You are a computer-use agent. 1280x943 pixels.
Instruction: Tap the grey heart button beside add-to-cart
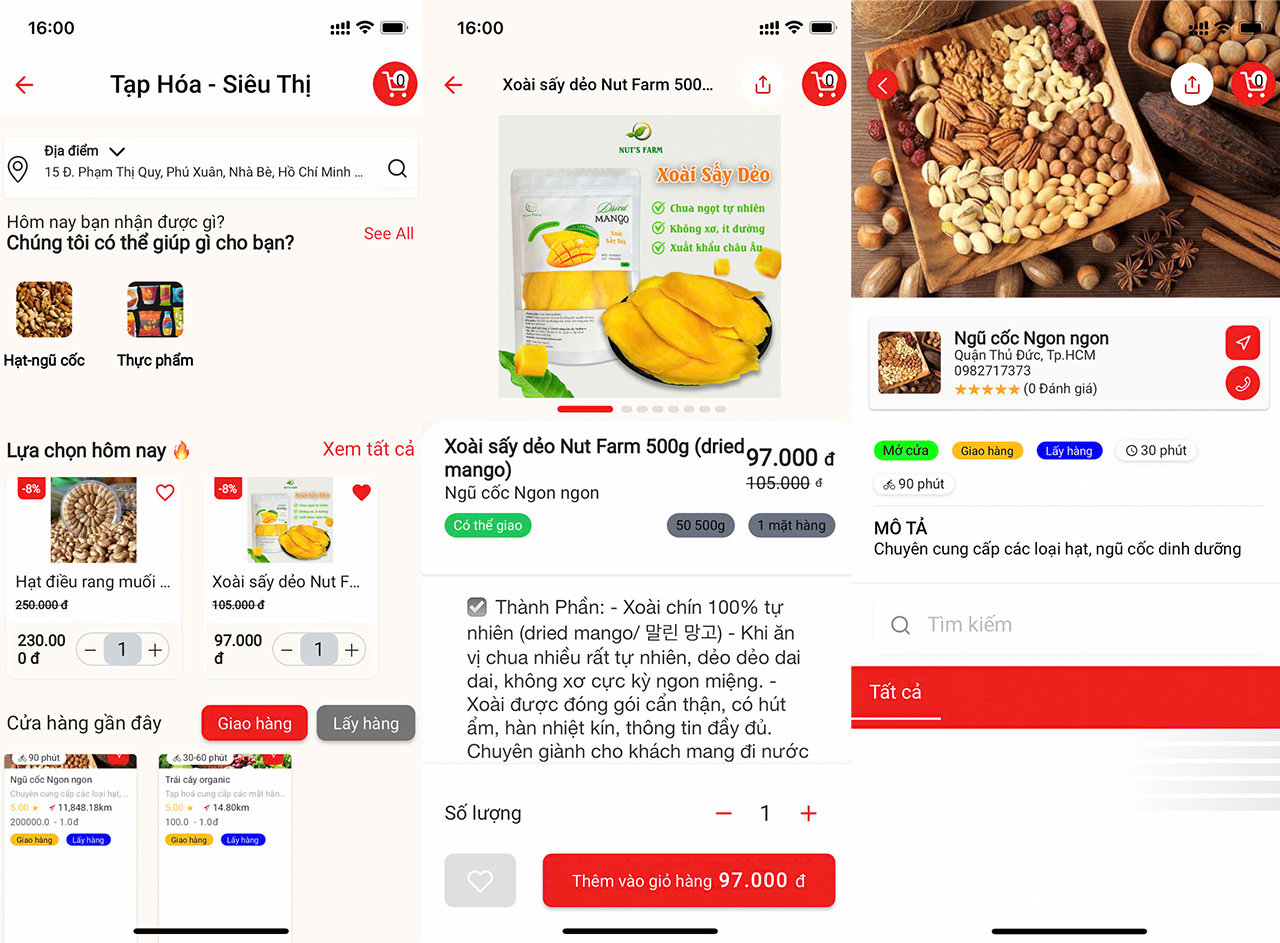pos(480,880)
